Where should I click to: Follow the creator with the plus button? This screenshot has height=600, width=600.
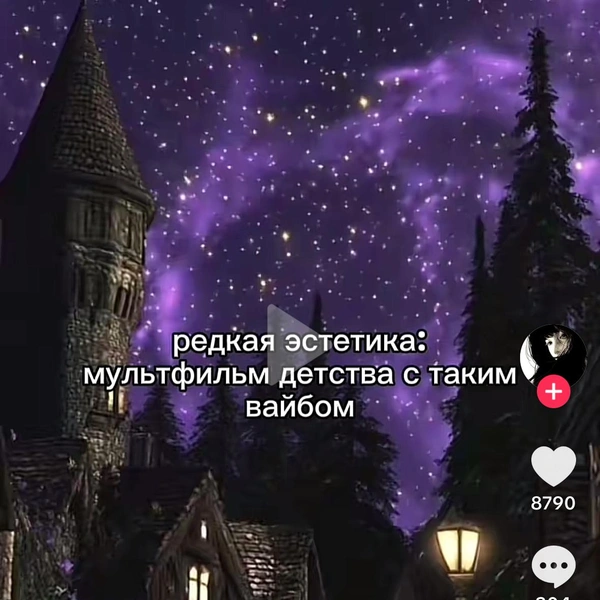(553, 391)
